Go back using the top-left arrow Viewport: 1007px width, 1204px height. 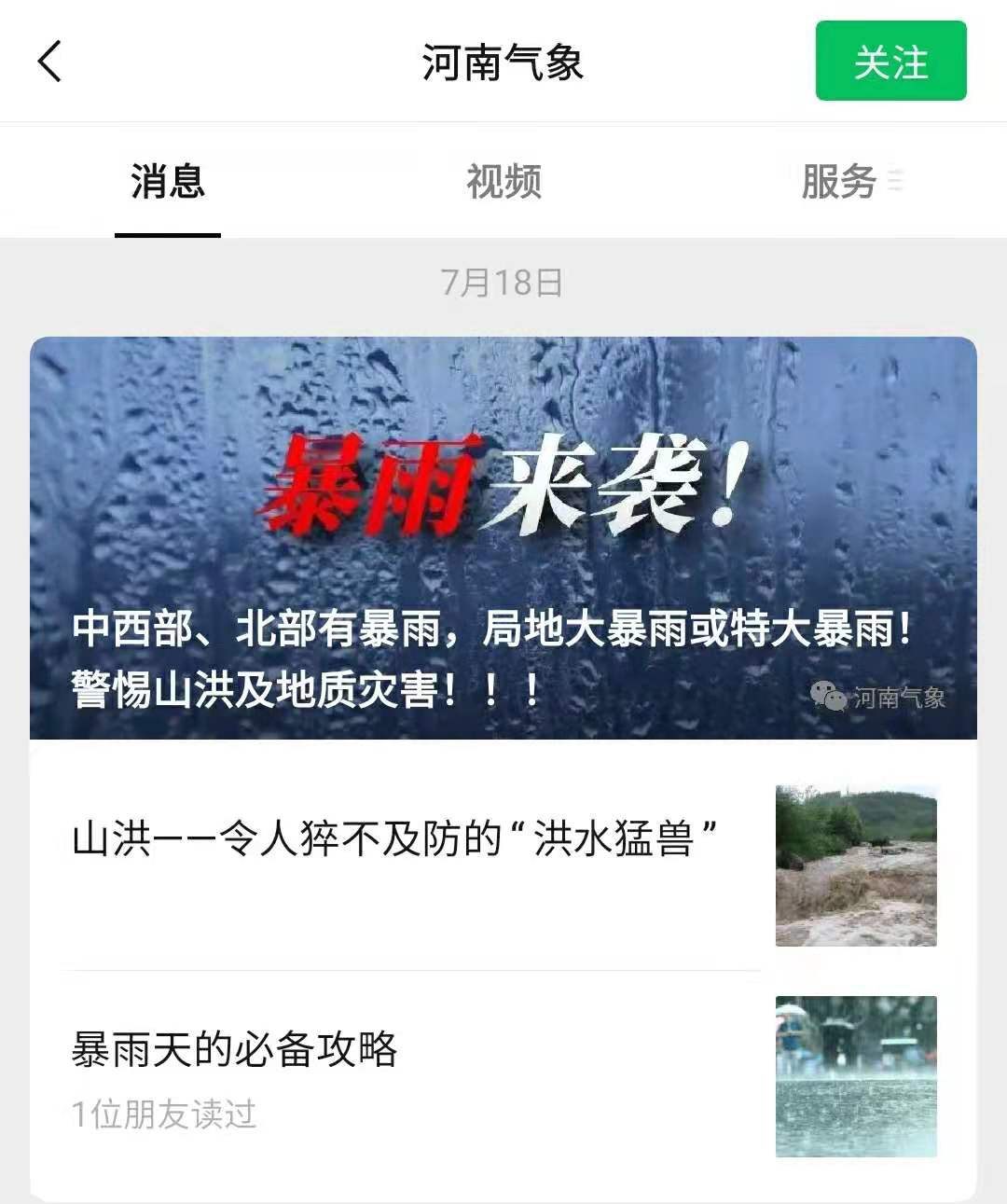point(50,62)
